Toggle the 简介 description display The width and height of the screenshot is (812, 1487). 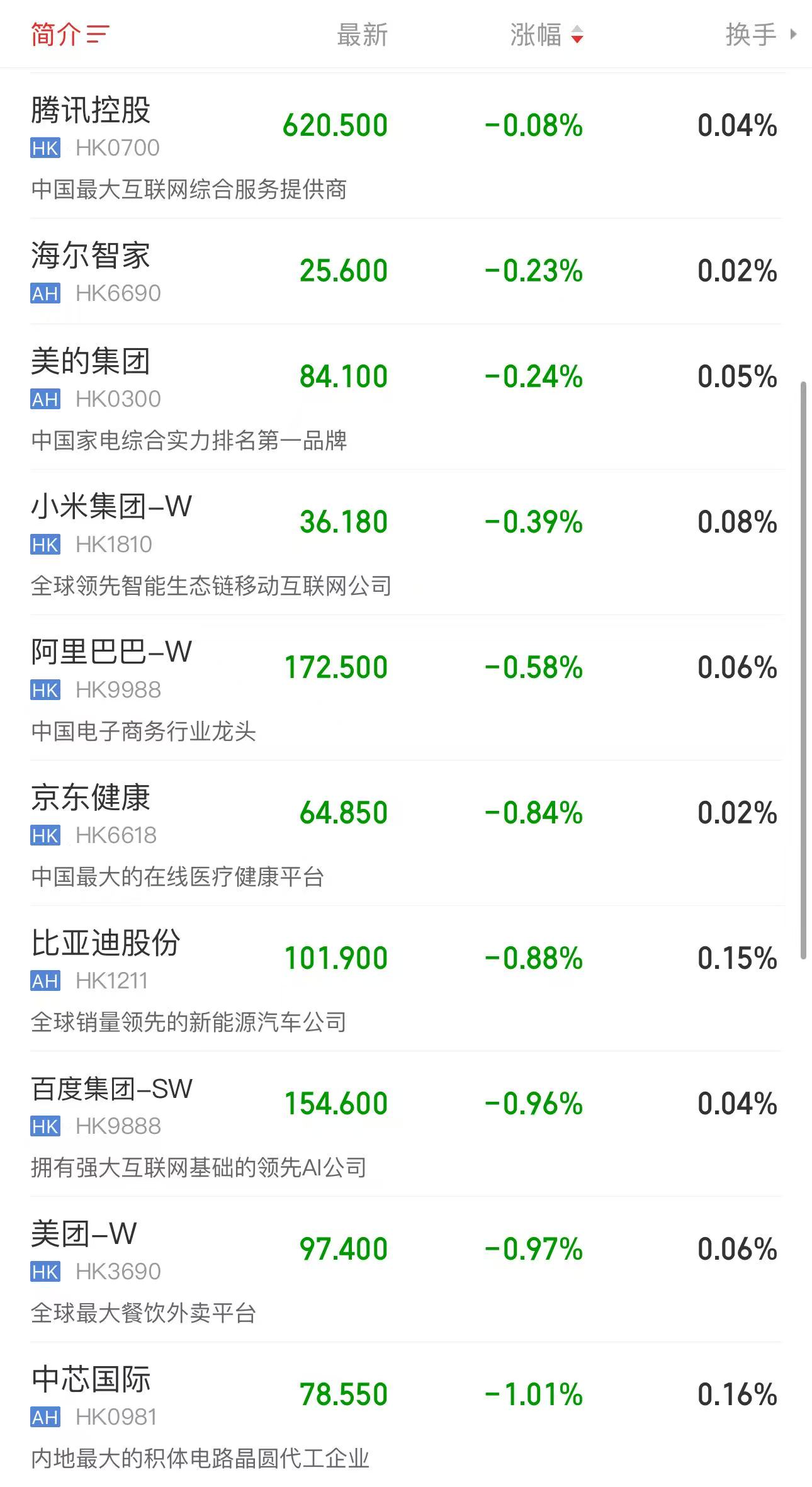(70, 35)
